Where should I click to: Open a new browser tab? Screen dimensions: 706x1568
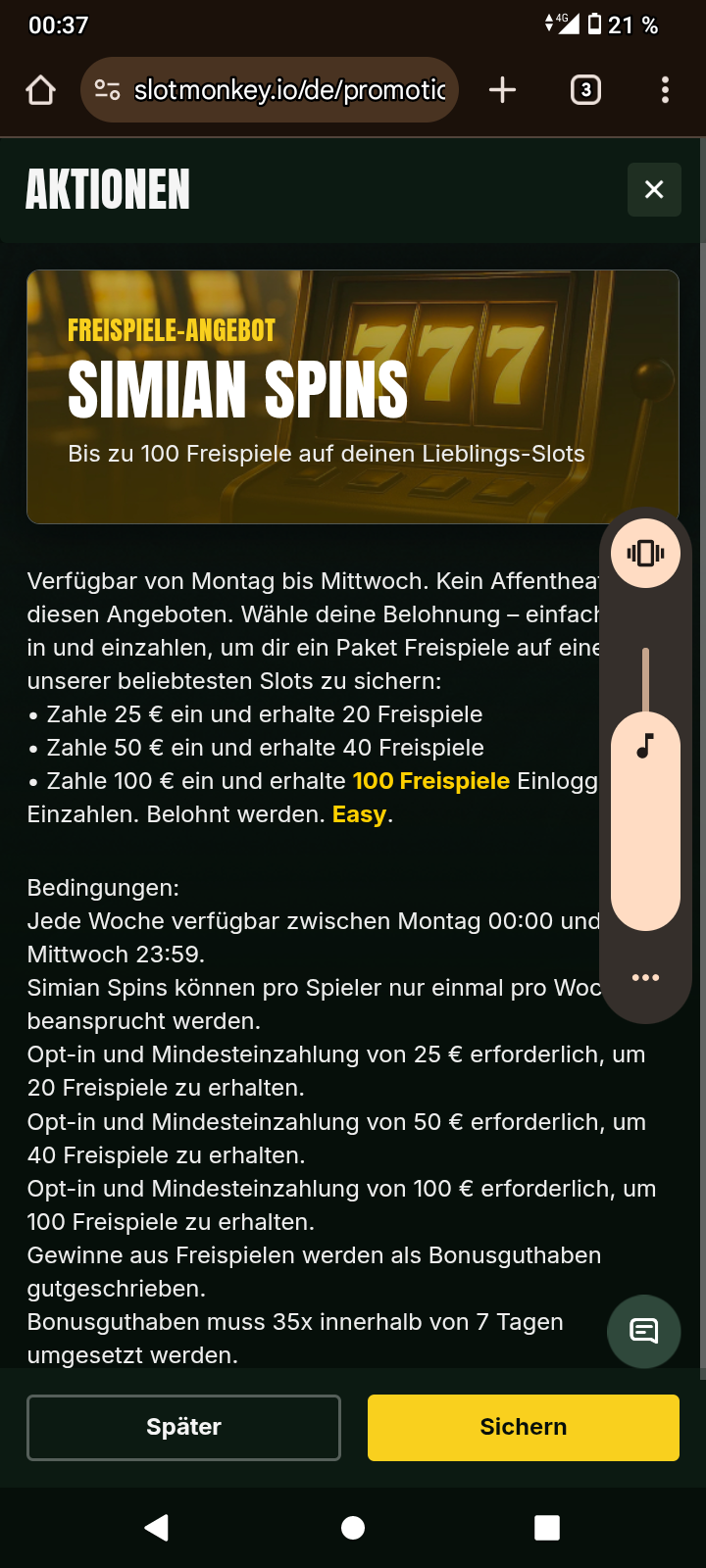pyautogui.click(x=502, y=90)
